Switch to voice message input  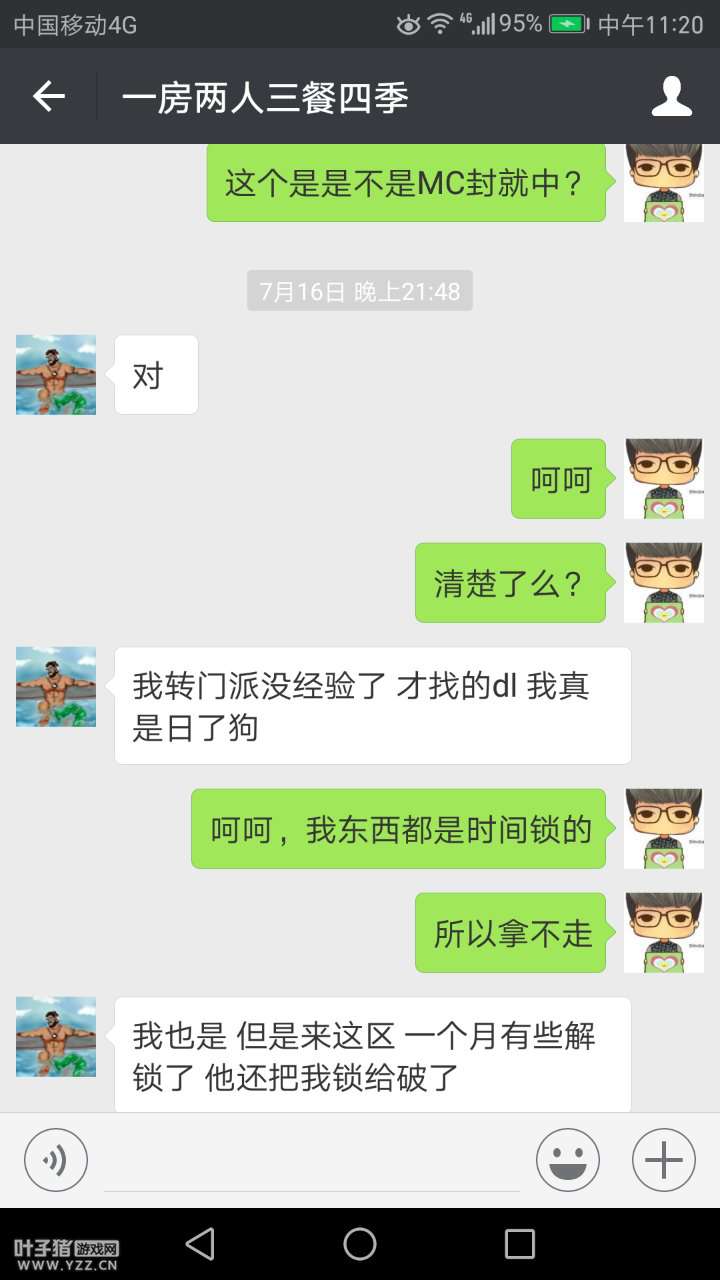[x=56, y=1160]
